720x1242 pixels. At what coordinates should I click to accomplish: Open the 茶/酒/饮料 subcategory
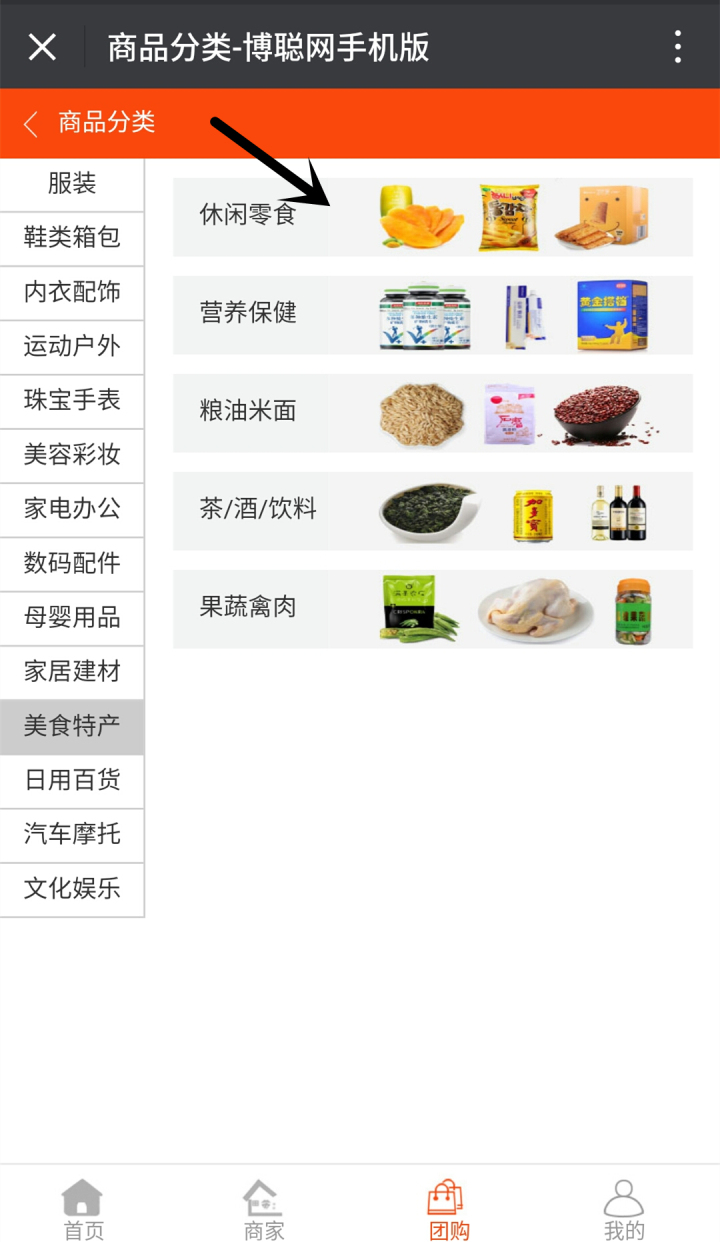[433, 511]
